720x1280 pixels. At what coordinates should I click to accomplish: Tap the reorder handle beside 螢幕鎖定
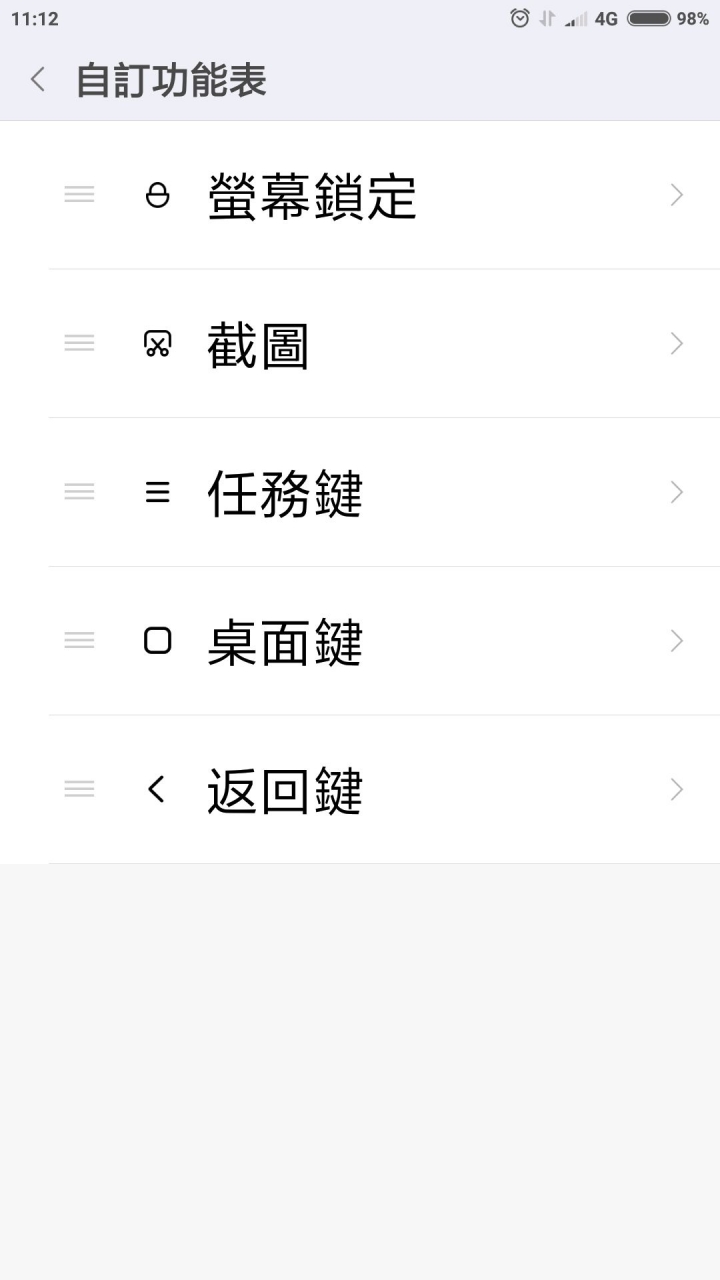80,195
